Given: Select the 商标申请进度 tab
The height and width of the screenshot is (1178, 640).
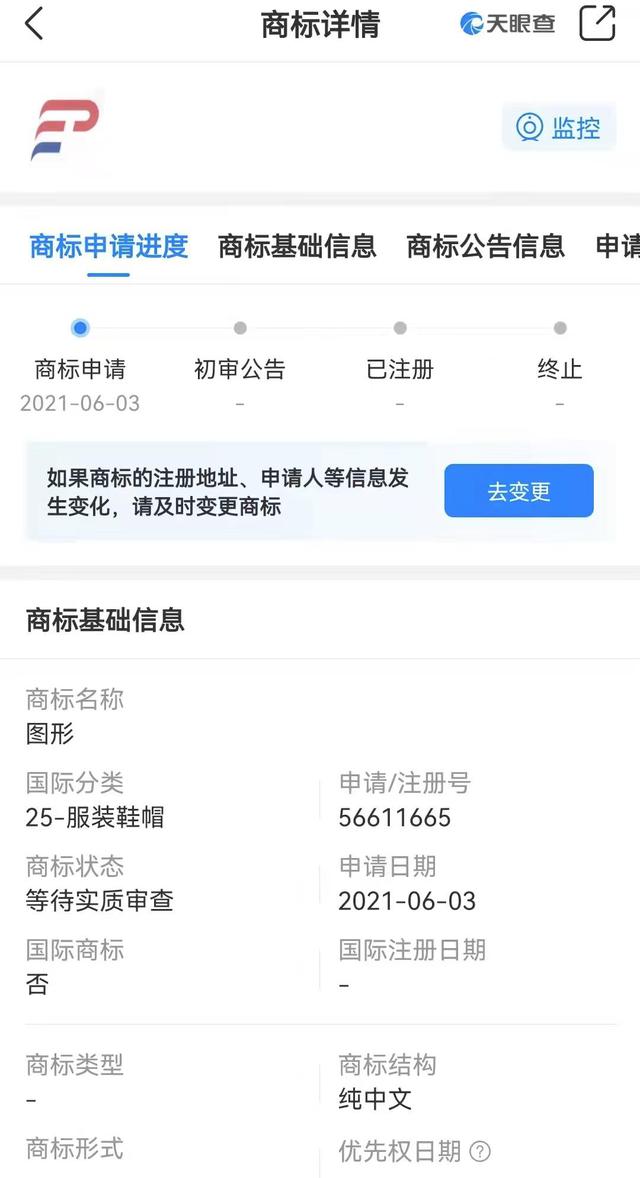Looking at the screenshot, I should click(x=109, y=246).
